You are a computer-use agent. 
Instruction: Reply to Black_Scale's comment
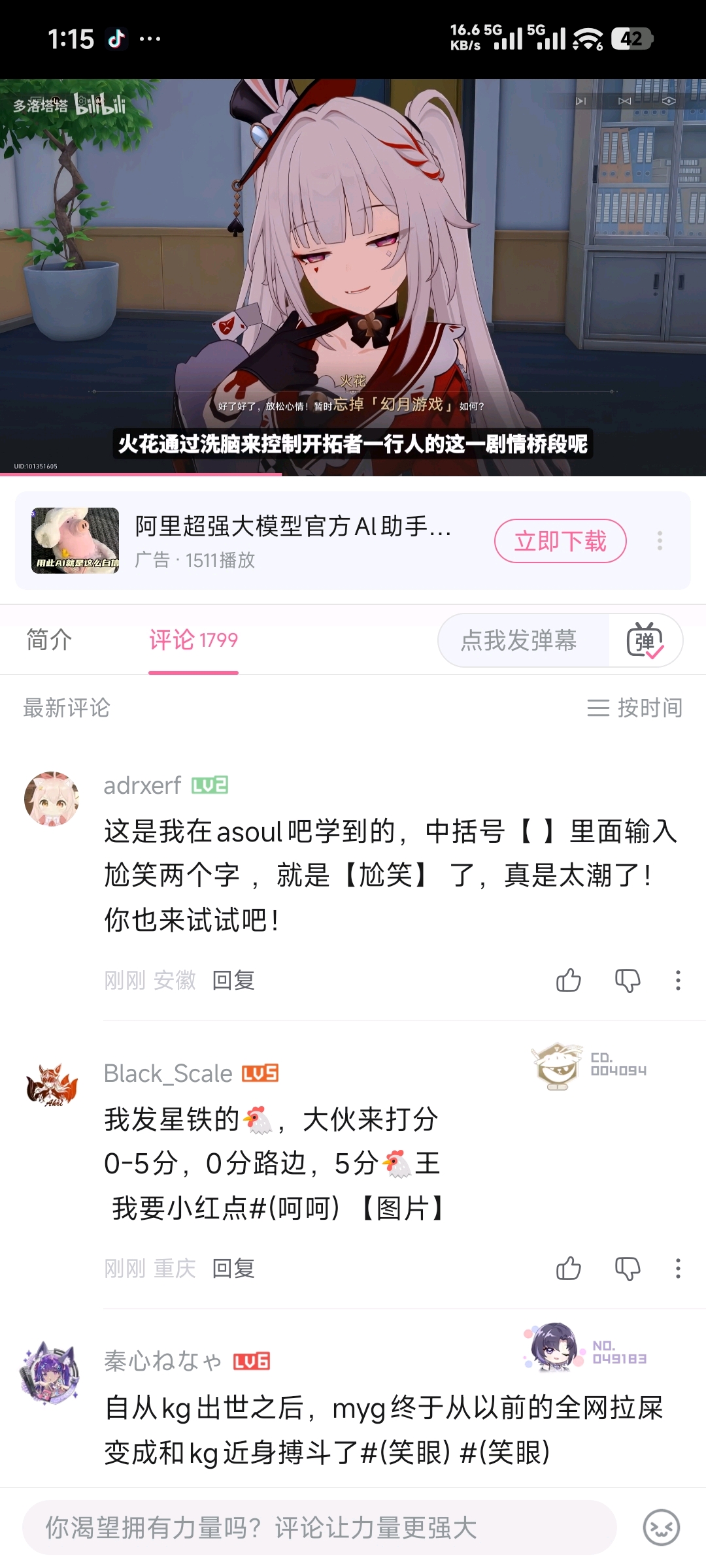(x=233, y=1268)
